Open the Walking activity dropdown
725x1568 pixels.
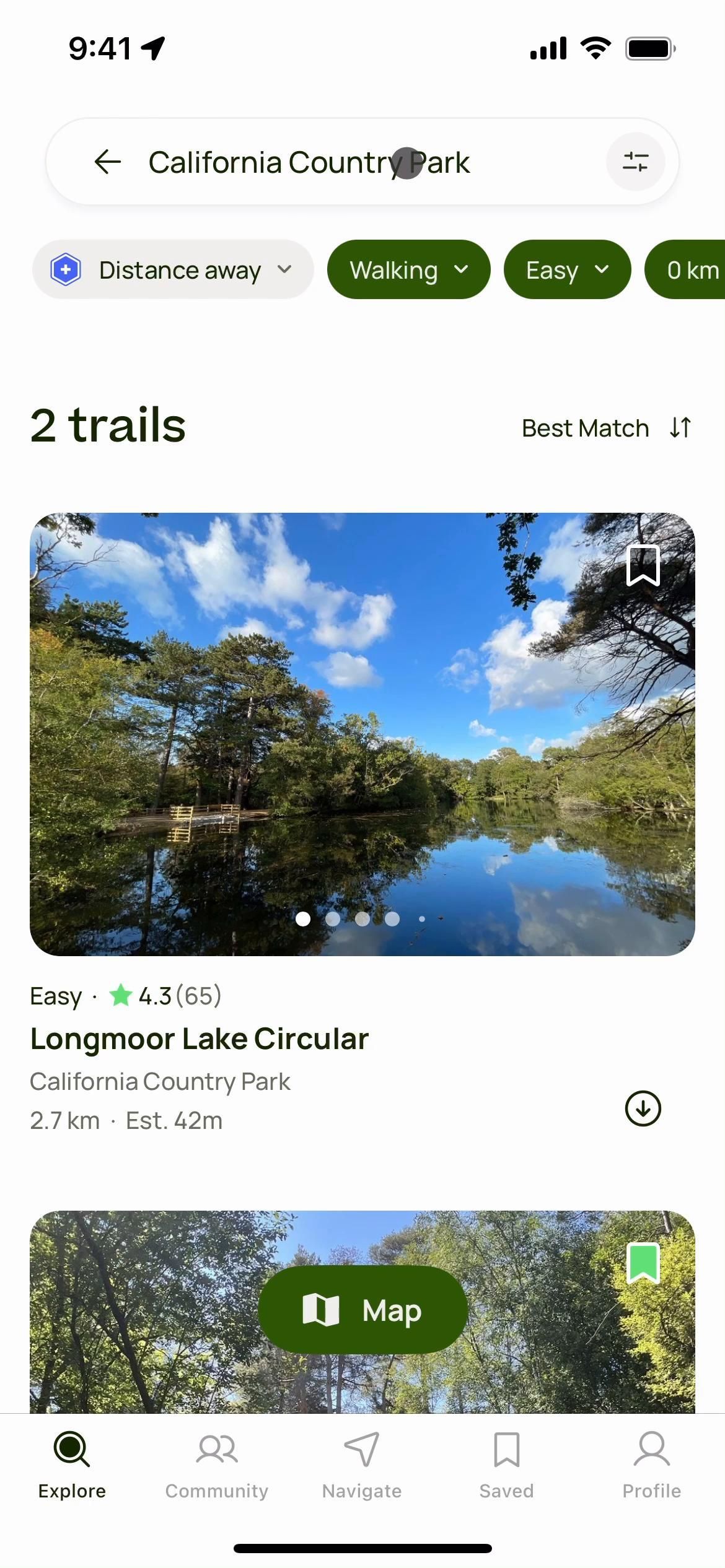click(408, 270)
